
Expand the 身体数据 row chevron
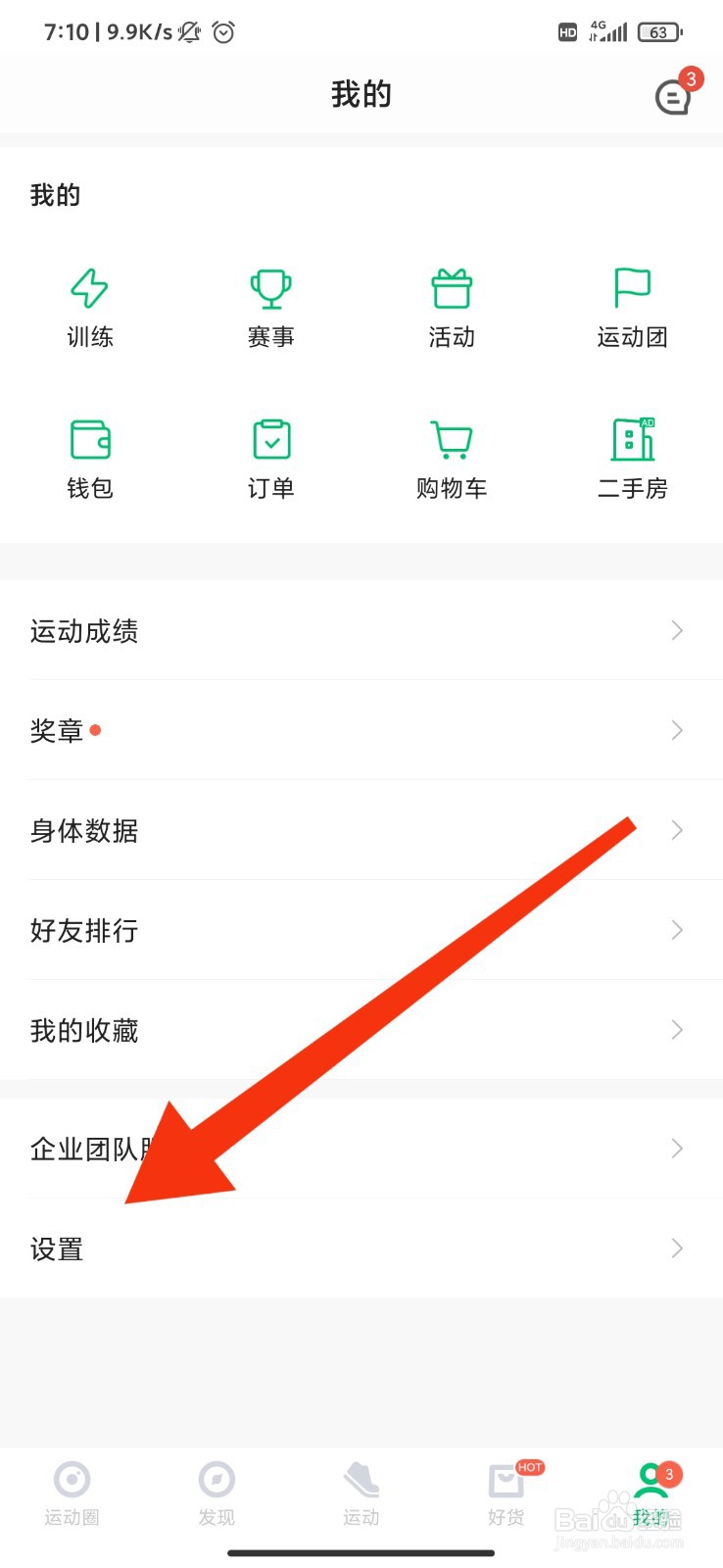pos(676,830)
